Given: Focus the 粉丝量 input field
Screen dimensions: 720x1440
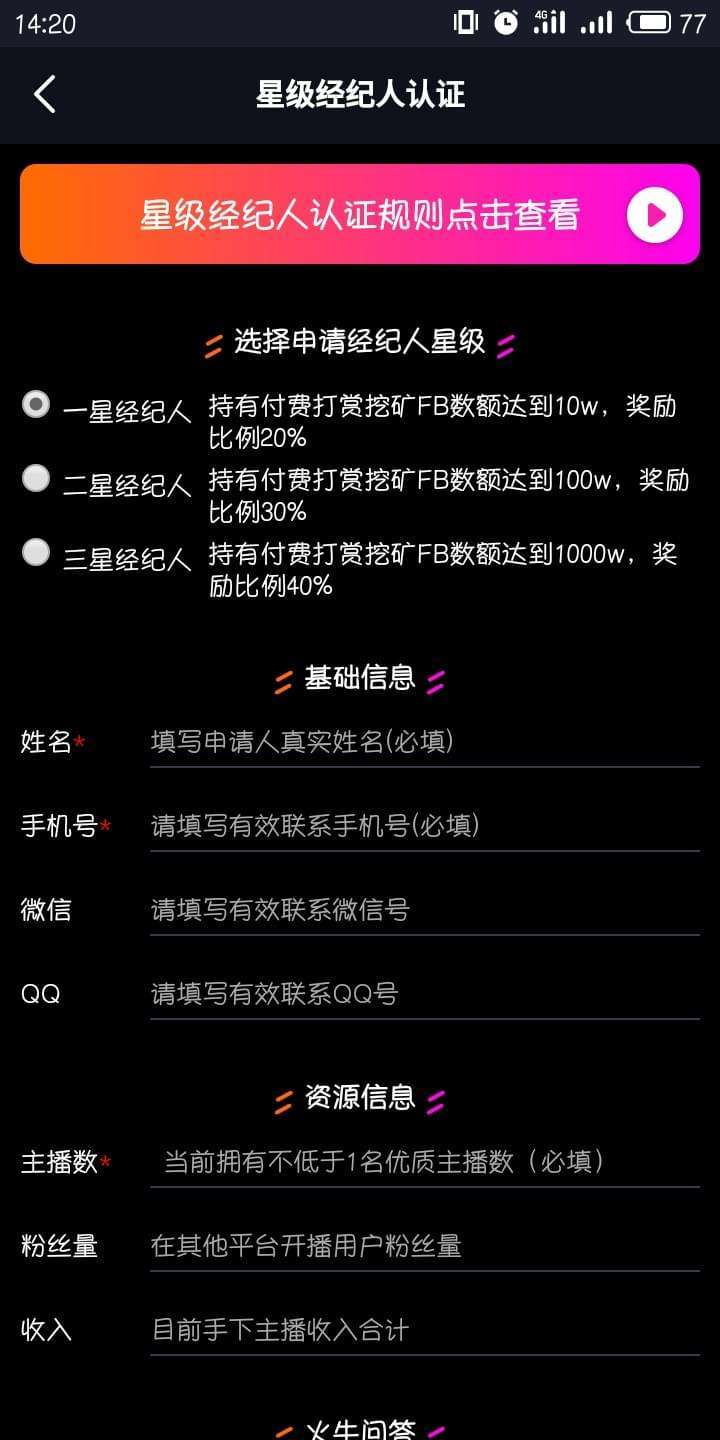Looking at the screenshot, I should coord(425,1246).
